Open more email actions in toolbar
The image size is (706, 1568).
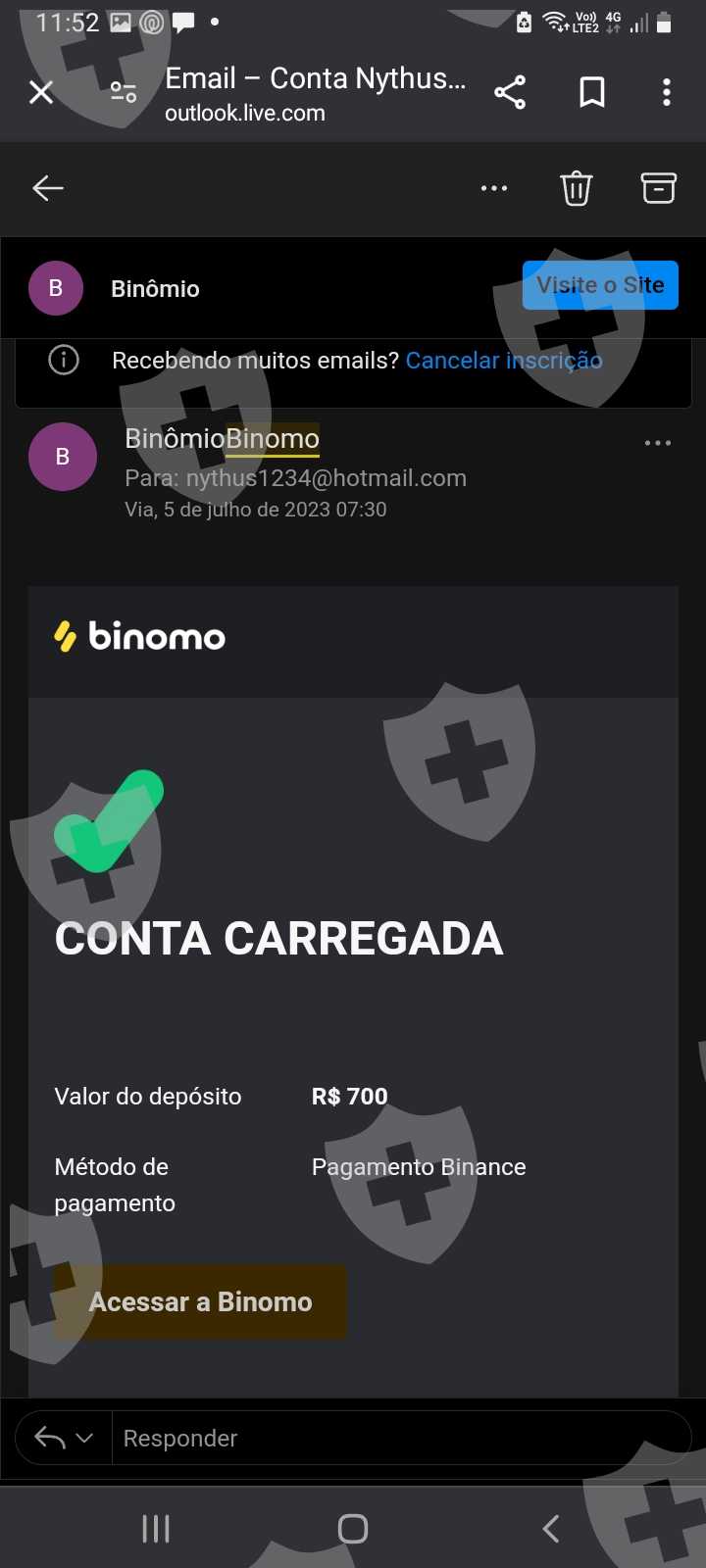coord(494,188)
